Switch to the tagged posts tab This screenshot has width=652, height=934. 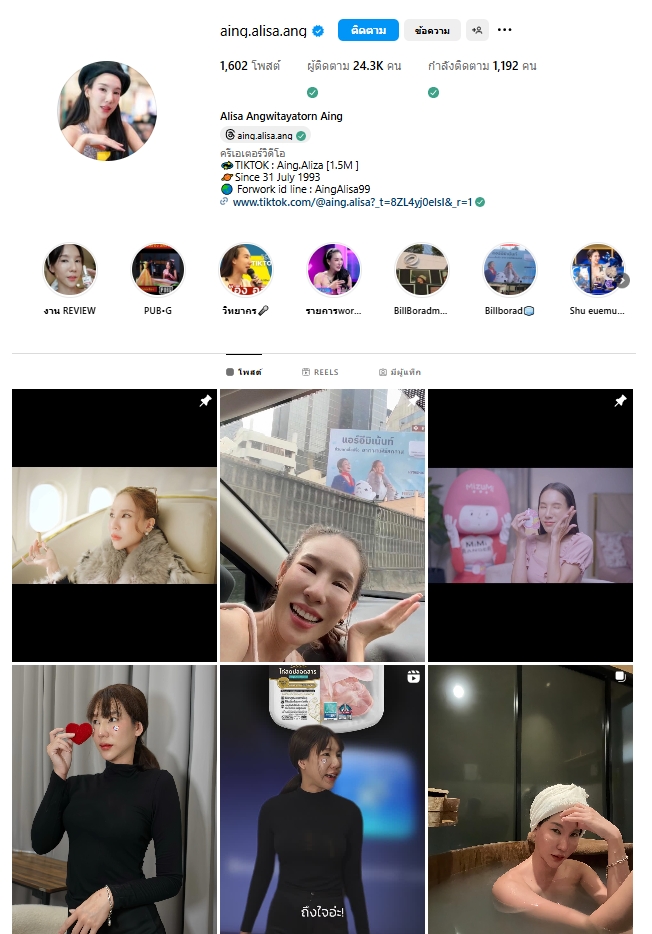(x=400, y=372)
